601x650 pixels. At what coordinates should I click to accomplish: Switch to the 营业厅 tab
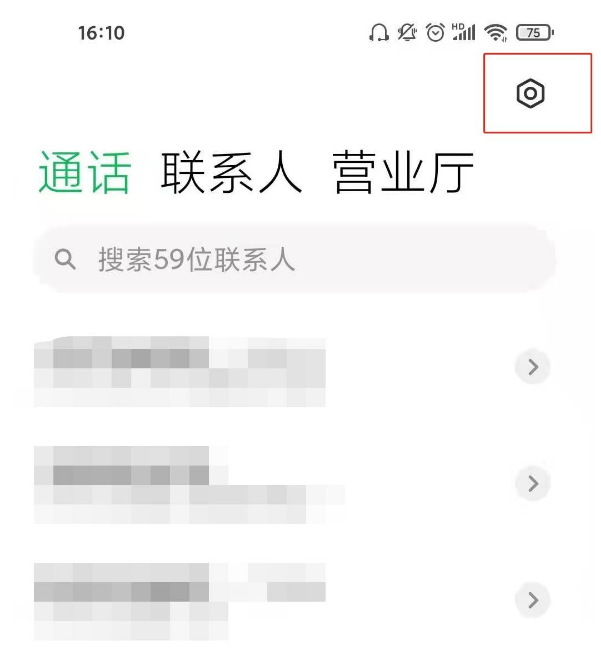tap(403, 174)
